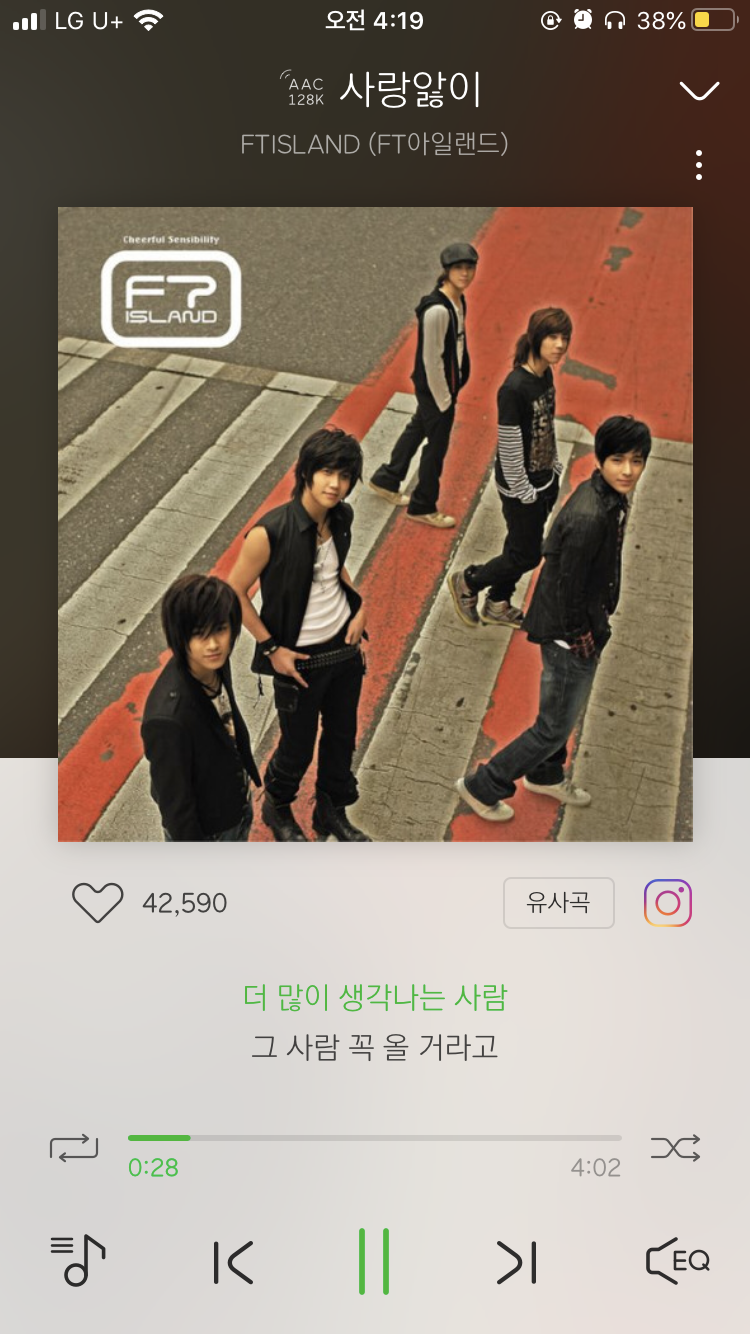750x1334 pixels.
Task: Skip to the next track
Action: [516, 1262]
